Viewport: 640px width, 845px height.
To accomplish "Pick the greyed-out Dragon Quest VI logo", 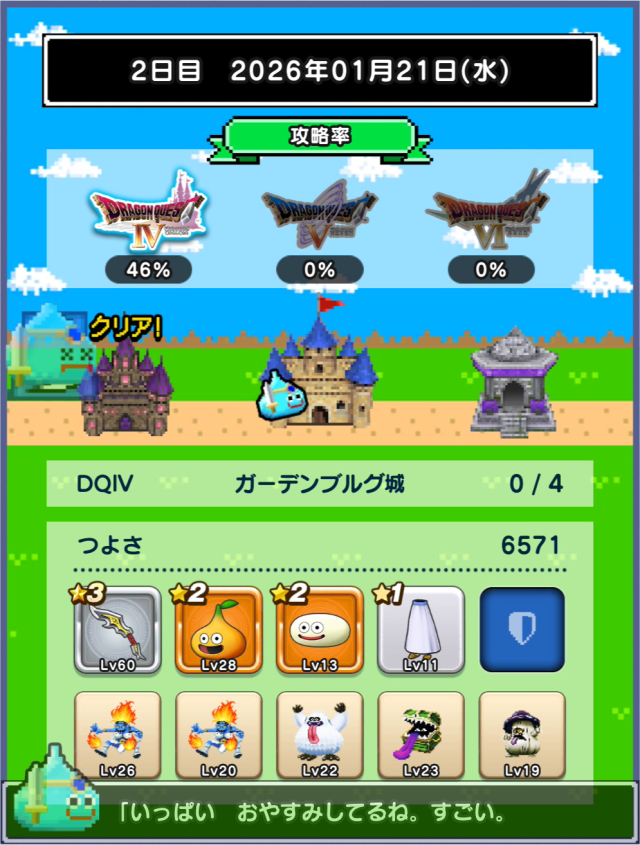I will pyautogui.click(x=490, y=212).
